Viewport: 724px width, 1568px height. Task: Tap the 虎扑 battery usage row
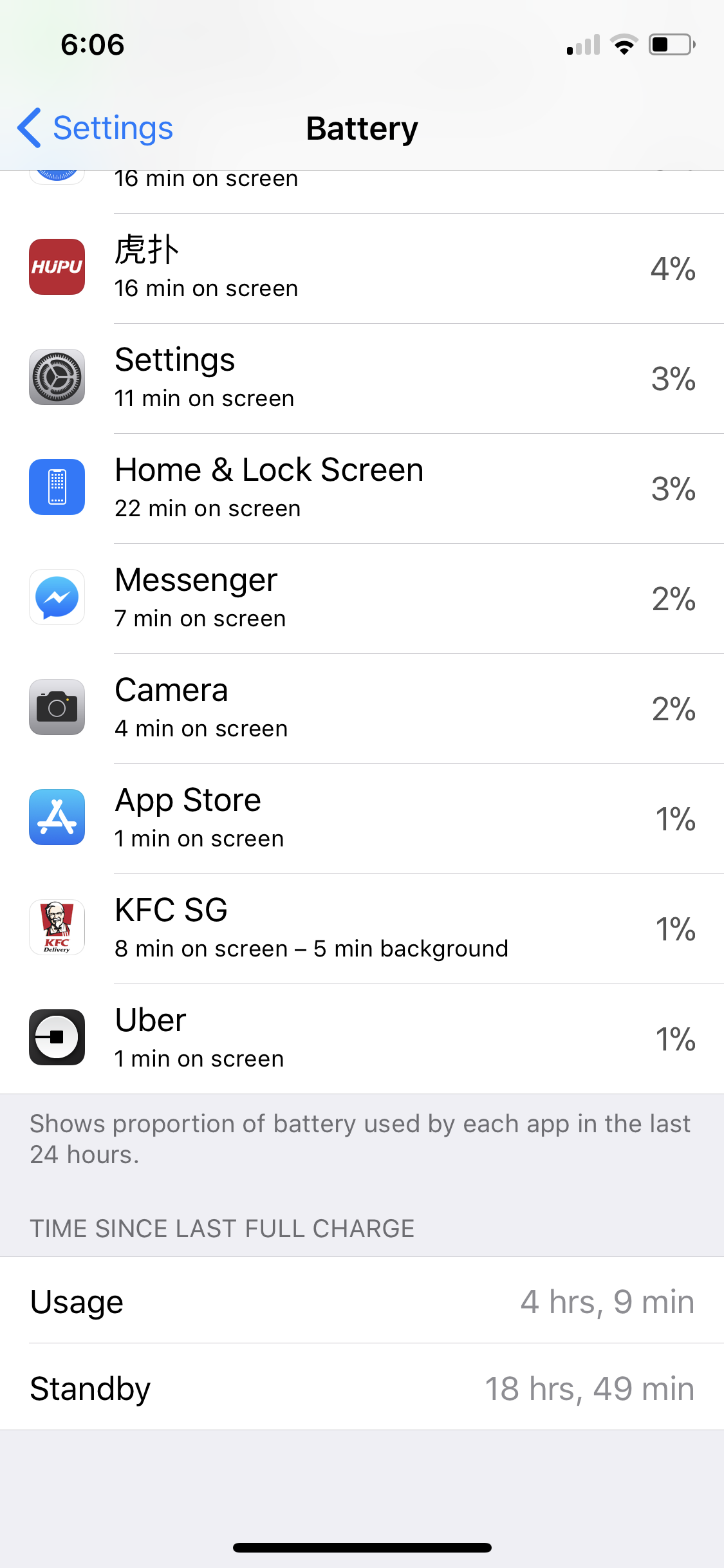(362, 268)
